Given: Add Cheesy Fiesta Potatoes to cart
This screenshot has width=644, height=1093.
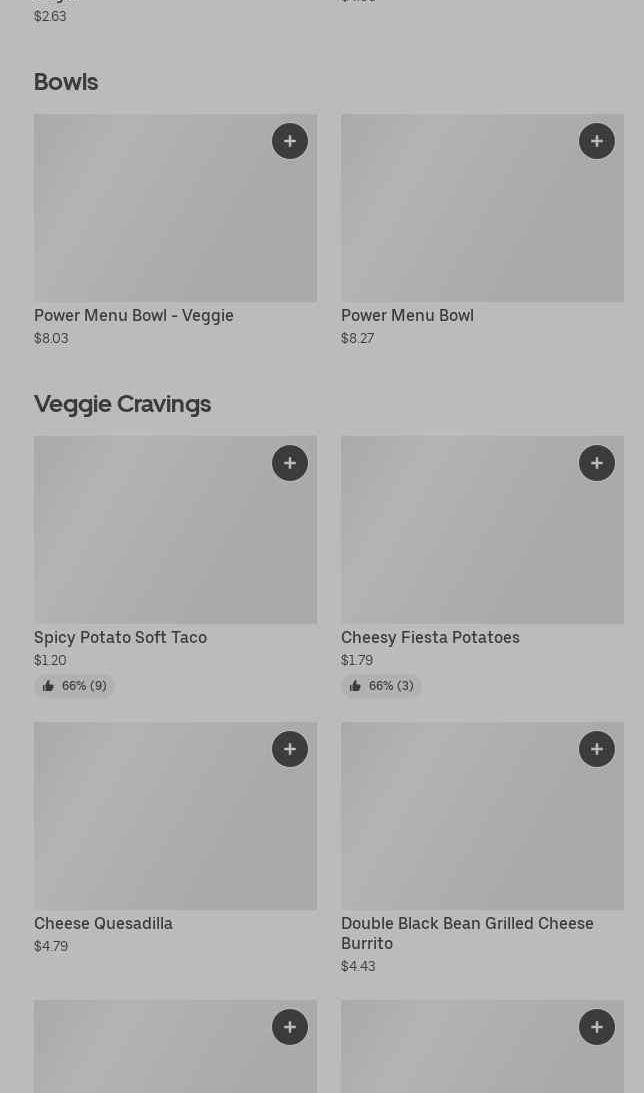Looking at the screenshot, I should tap(597, 463).
